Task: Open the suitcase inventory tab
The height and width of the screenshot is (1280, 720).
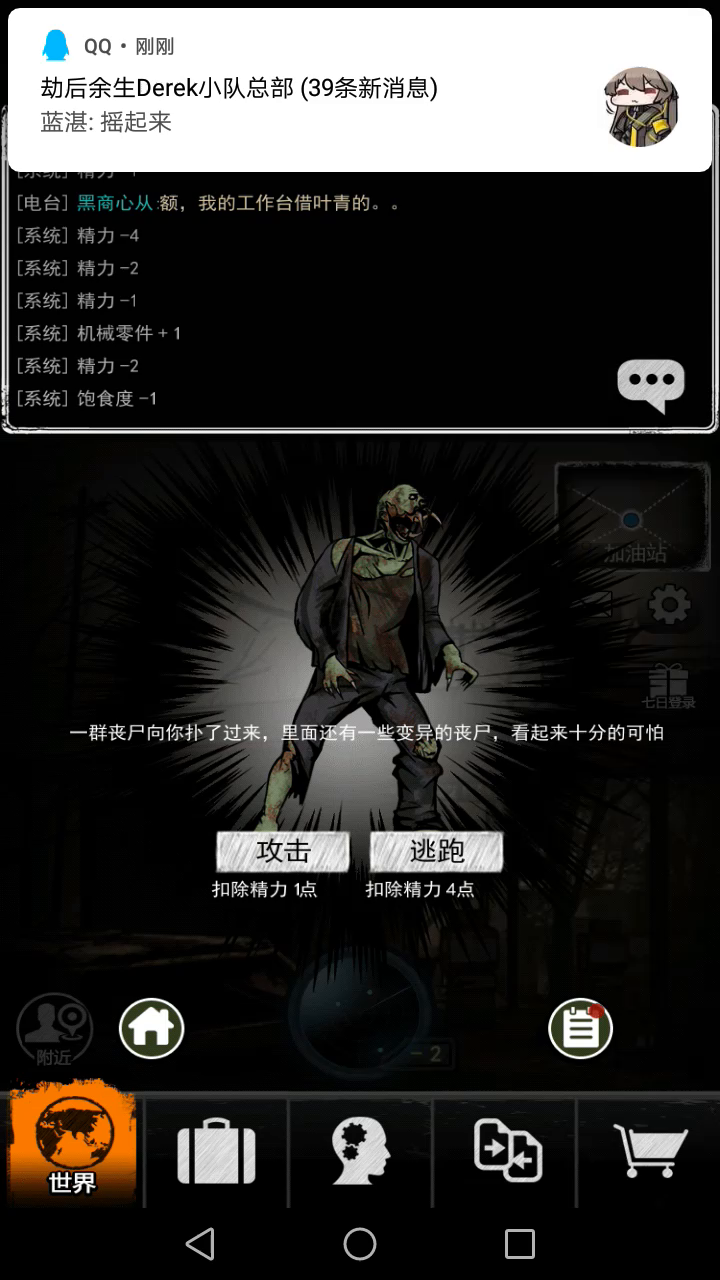Action: click(x=216, y=1150)
